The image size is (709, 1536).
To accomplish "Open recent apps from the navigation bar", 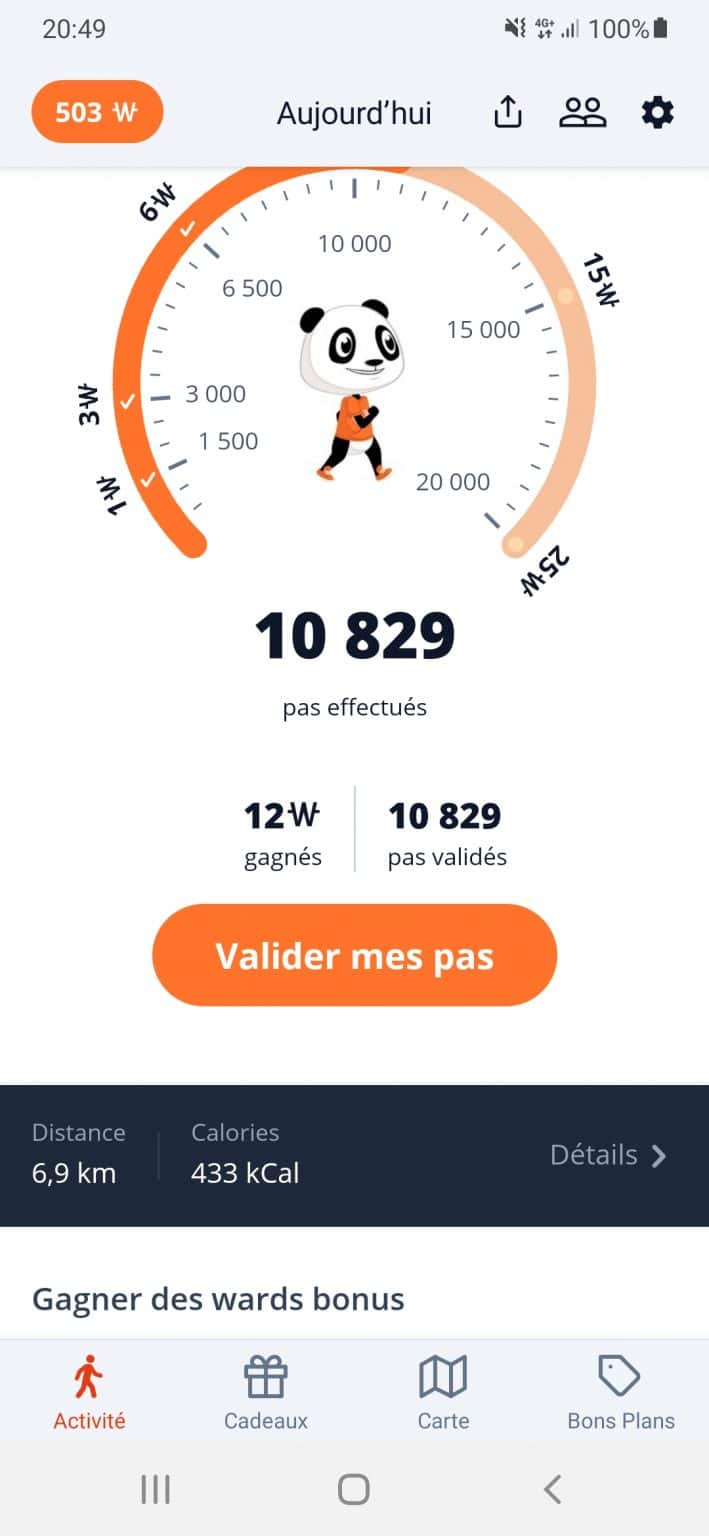I will click(x=156, y=1489).
